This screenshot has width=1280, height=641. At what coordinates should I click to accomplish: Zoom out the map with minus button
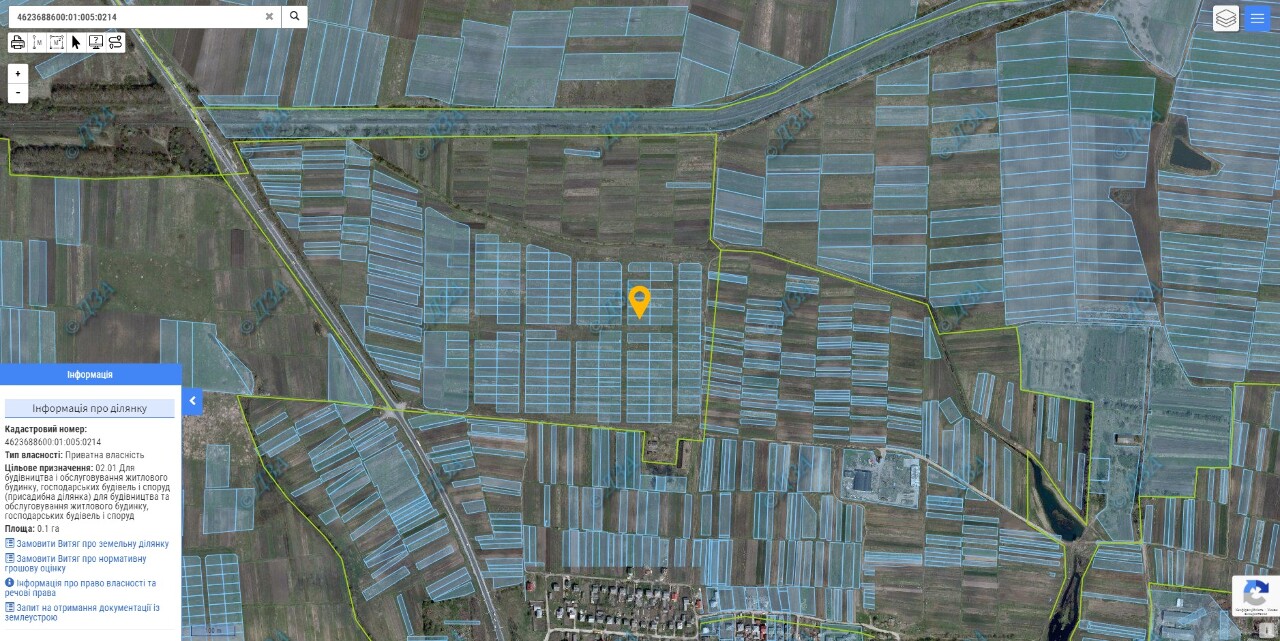coord(17,93)
